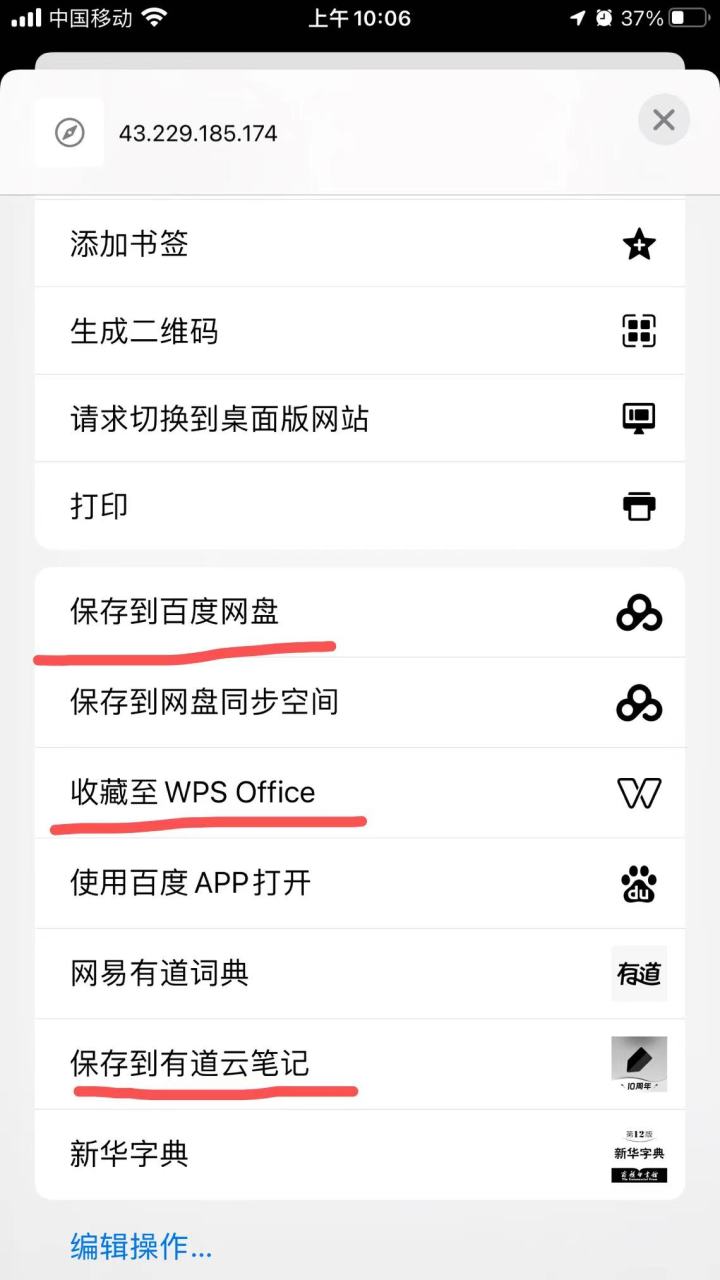The image size is (720, 1280).
Task: Tap the 新华字典 action
Action: pos(360,1154)
